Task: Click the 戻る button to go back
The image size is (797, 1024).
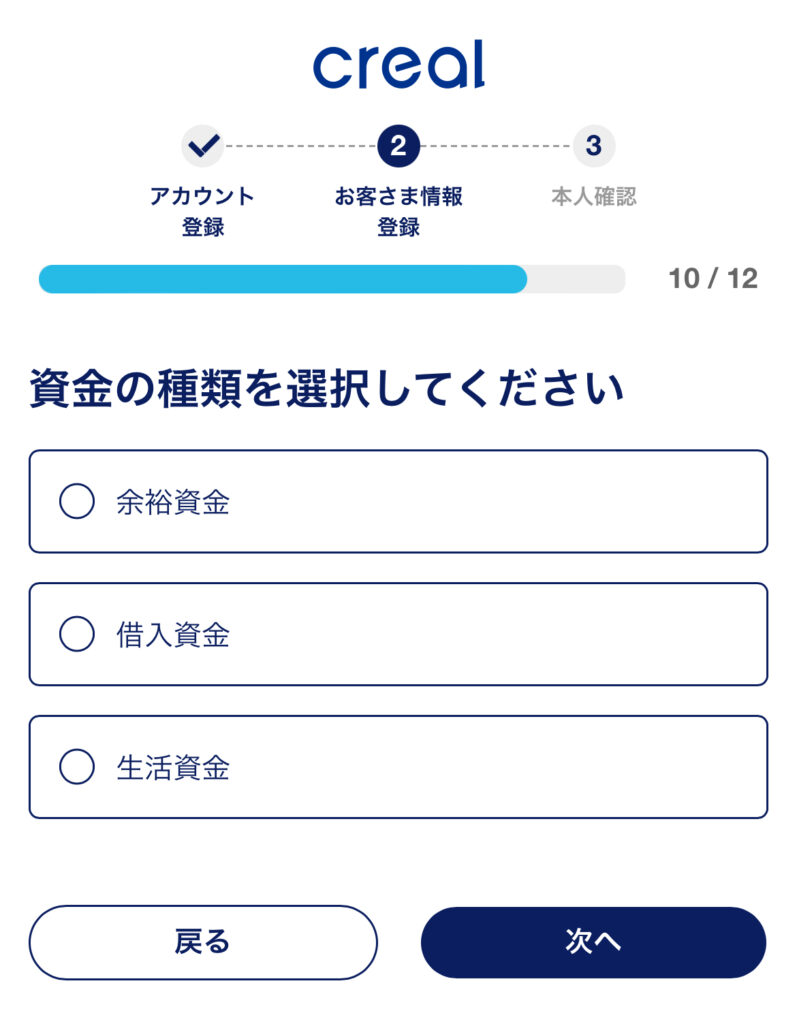Action: coord(204,941)
